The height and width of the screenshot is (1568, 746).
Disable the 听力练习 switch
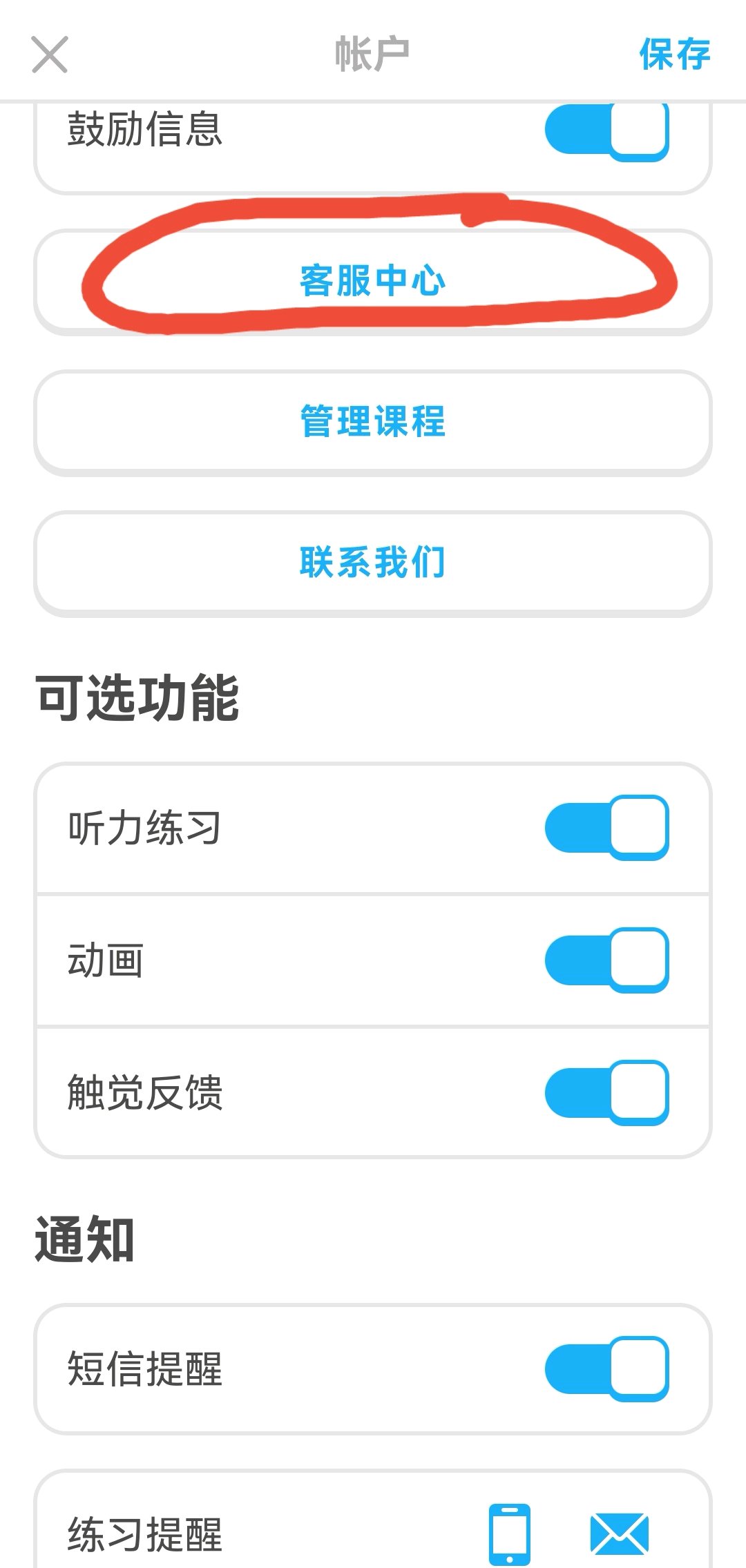(x=606, y=828)
